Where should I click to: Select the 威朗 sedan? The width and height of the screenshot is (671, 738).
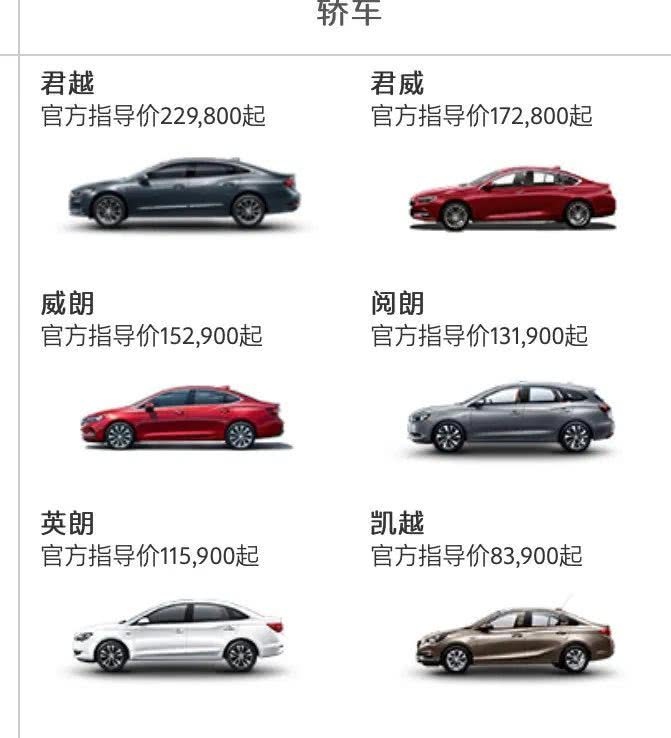[x=181, y=416]
